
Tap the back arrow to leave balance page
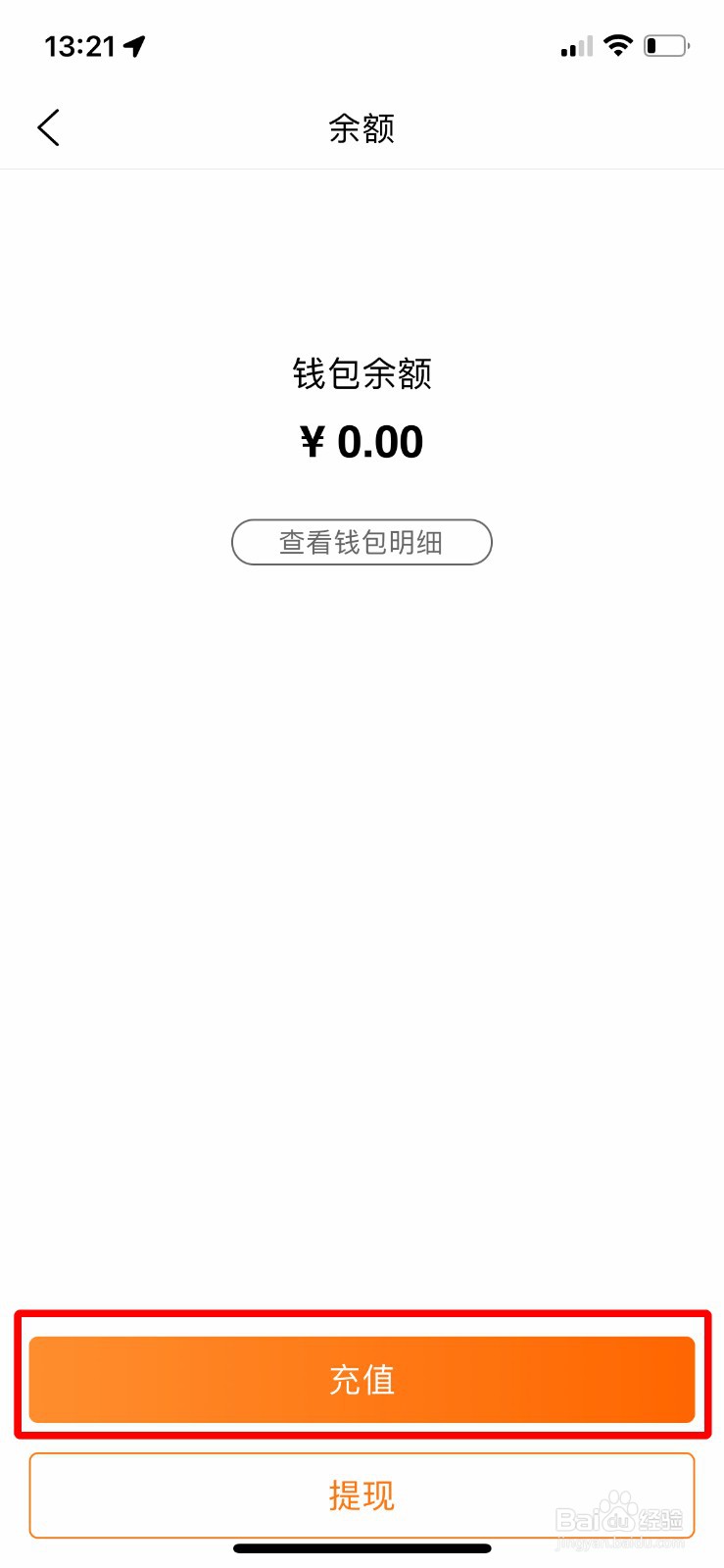[49, 127]
